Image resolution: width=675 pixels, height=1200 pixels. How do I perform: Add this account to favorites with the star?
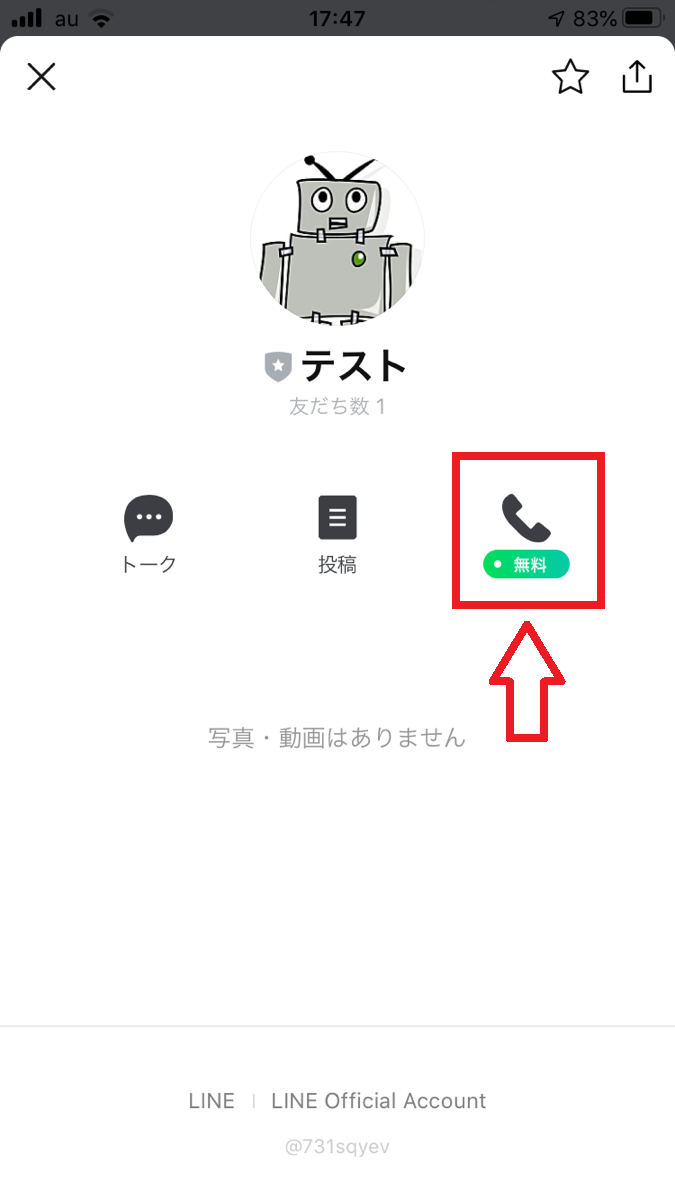click(x=571, y=77)
